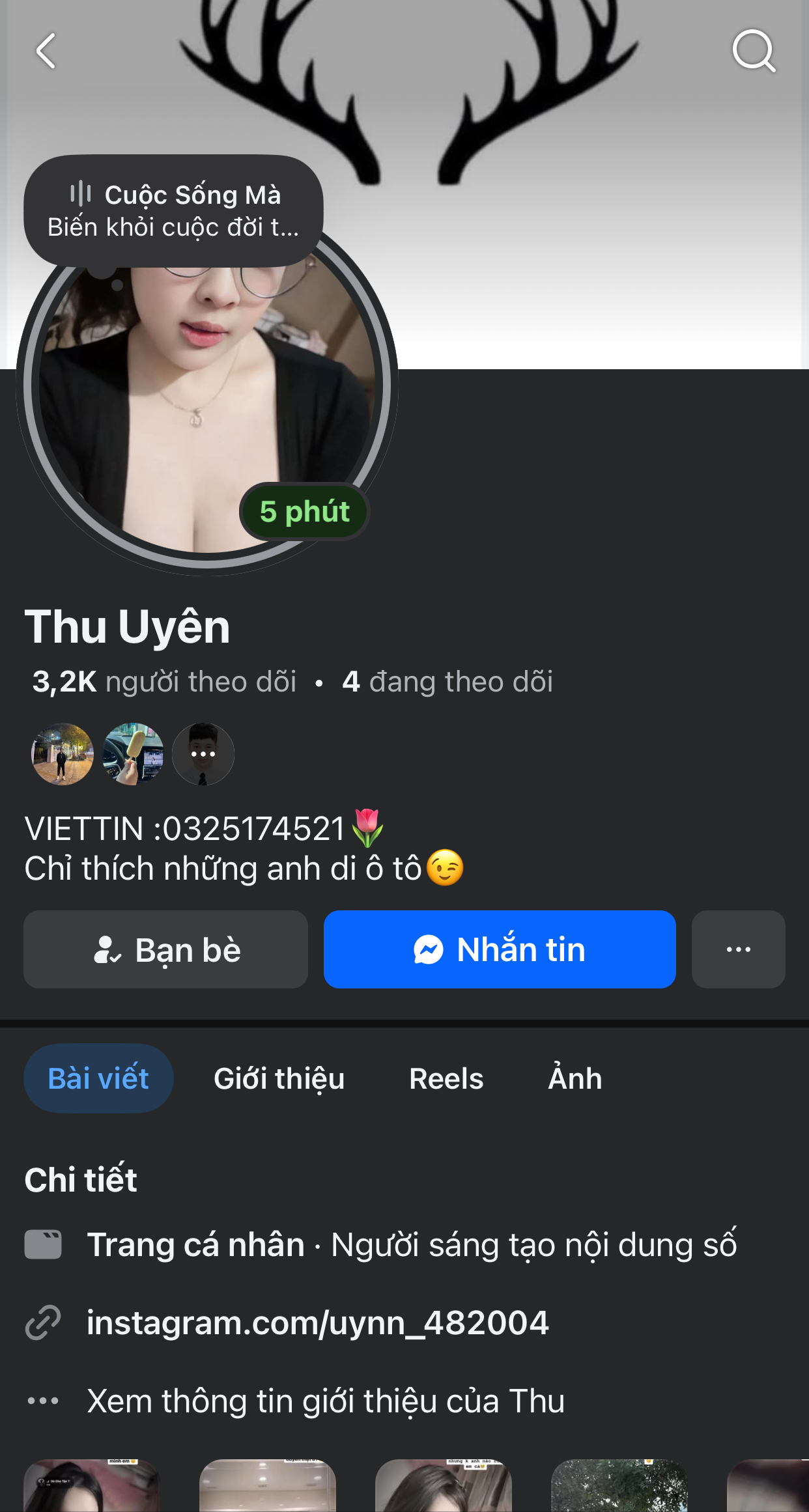Switch to the Ảnh tab

(x=575, y=1078)
